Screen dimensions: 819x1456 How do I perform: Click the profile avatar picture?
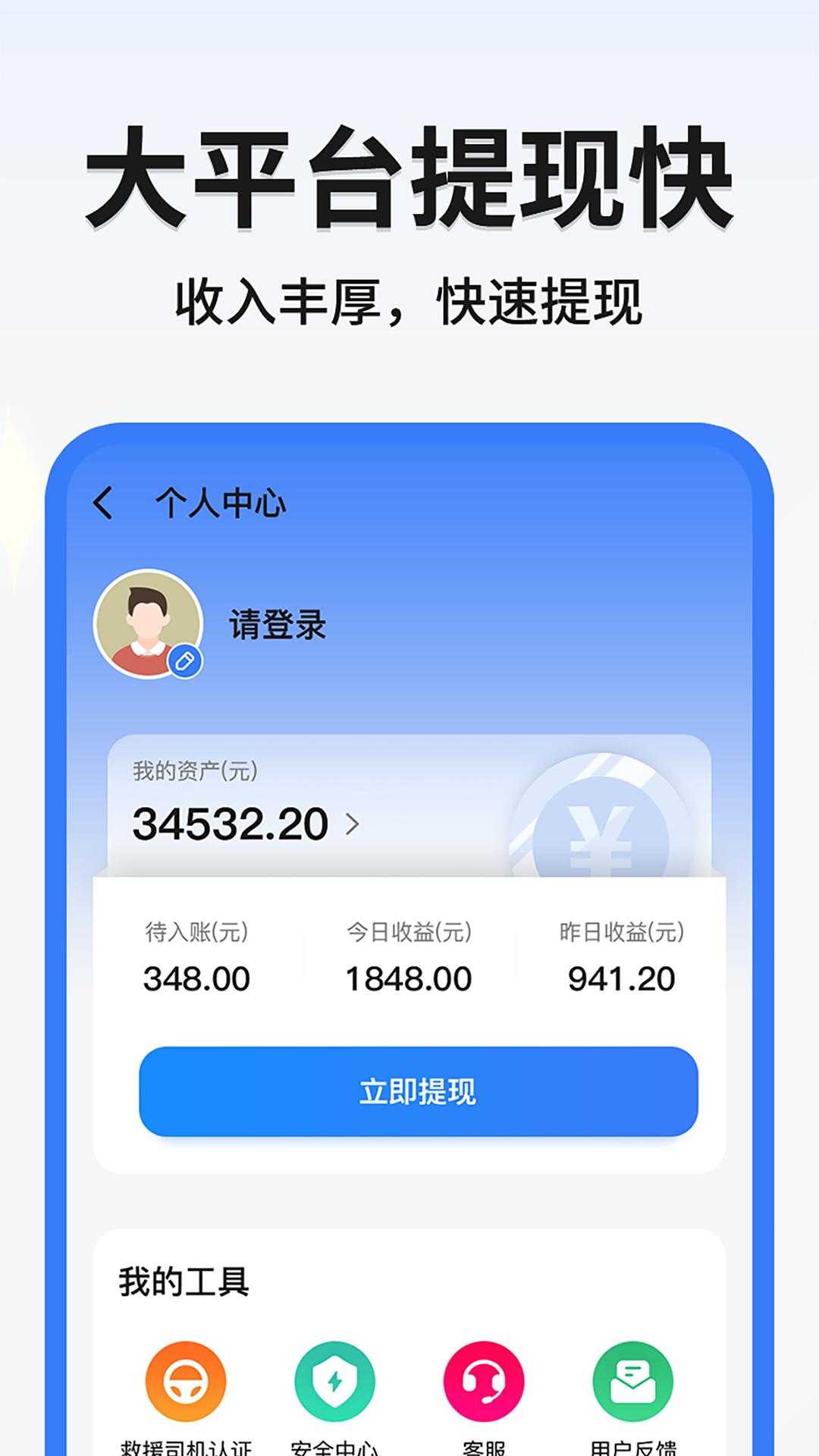click(149, 622)
